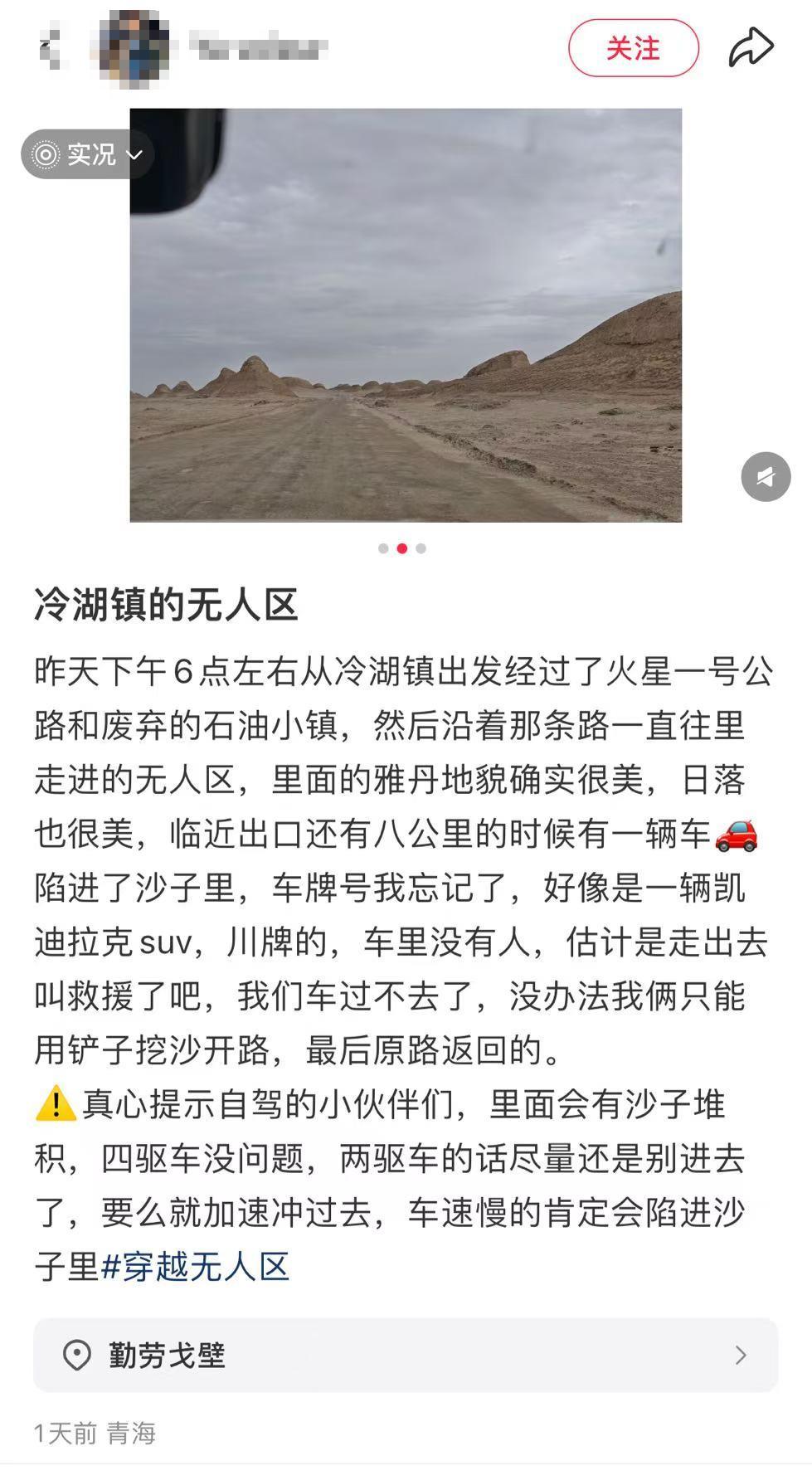The image size is (812, 1480).
Task: Follow the author with 关注 button
Action: pos(633,48)
